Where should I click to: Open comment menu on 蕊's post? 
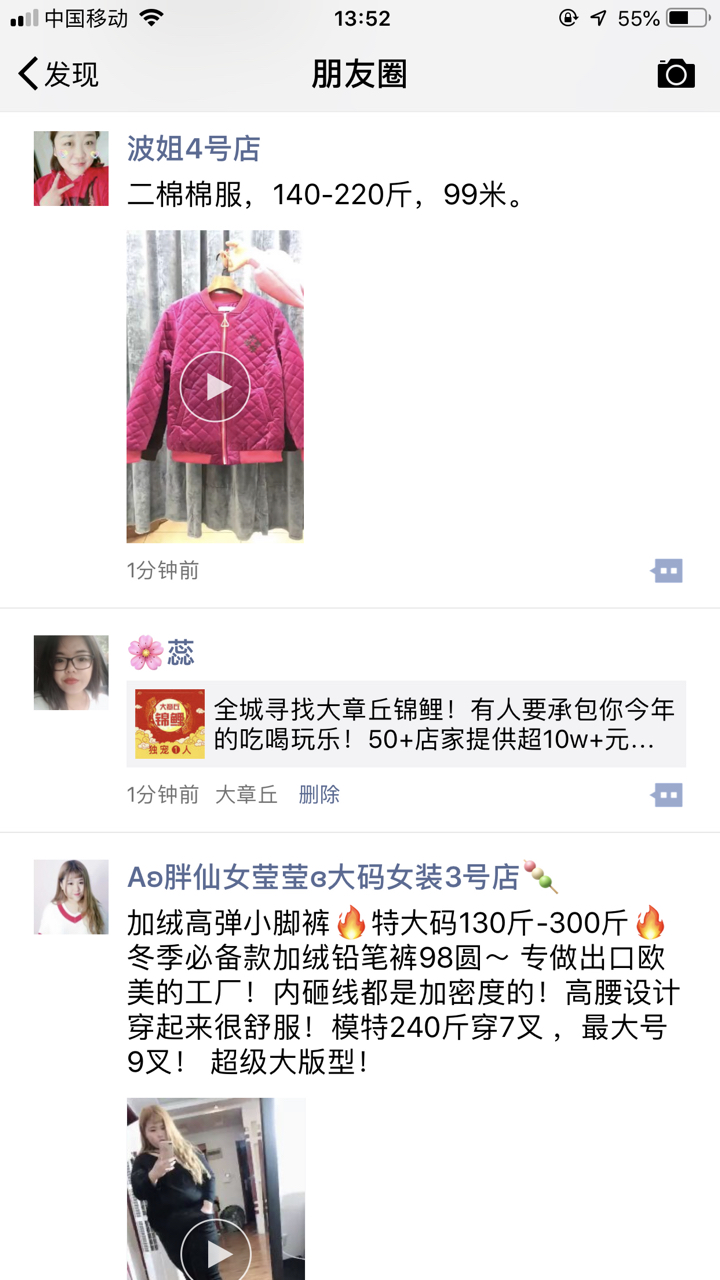click(x=667, y=795)
